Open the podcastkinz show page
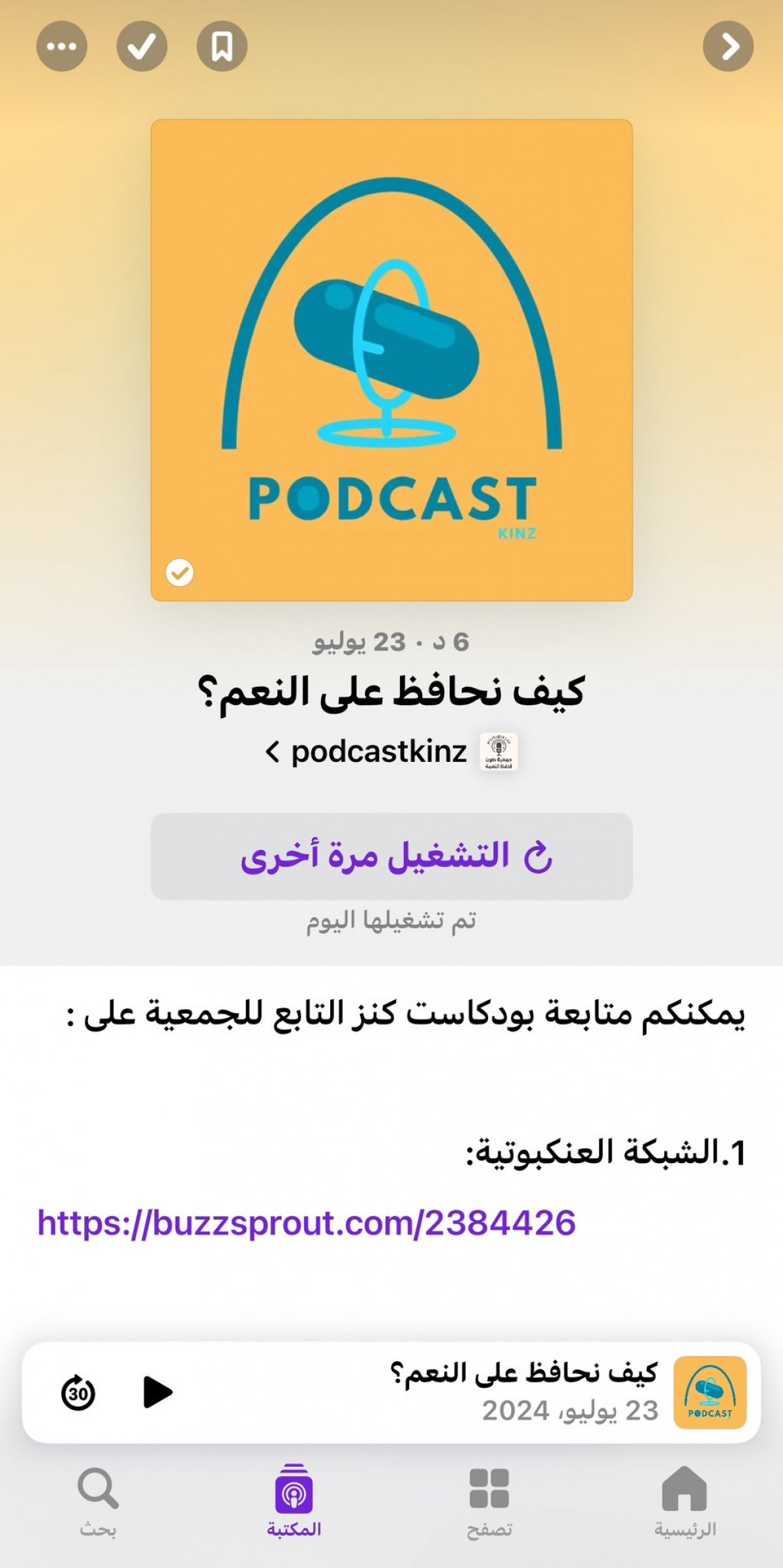The width and height of the screenshot is (783, 1568). (x=391, y=752)
